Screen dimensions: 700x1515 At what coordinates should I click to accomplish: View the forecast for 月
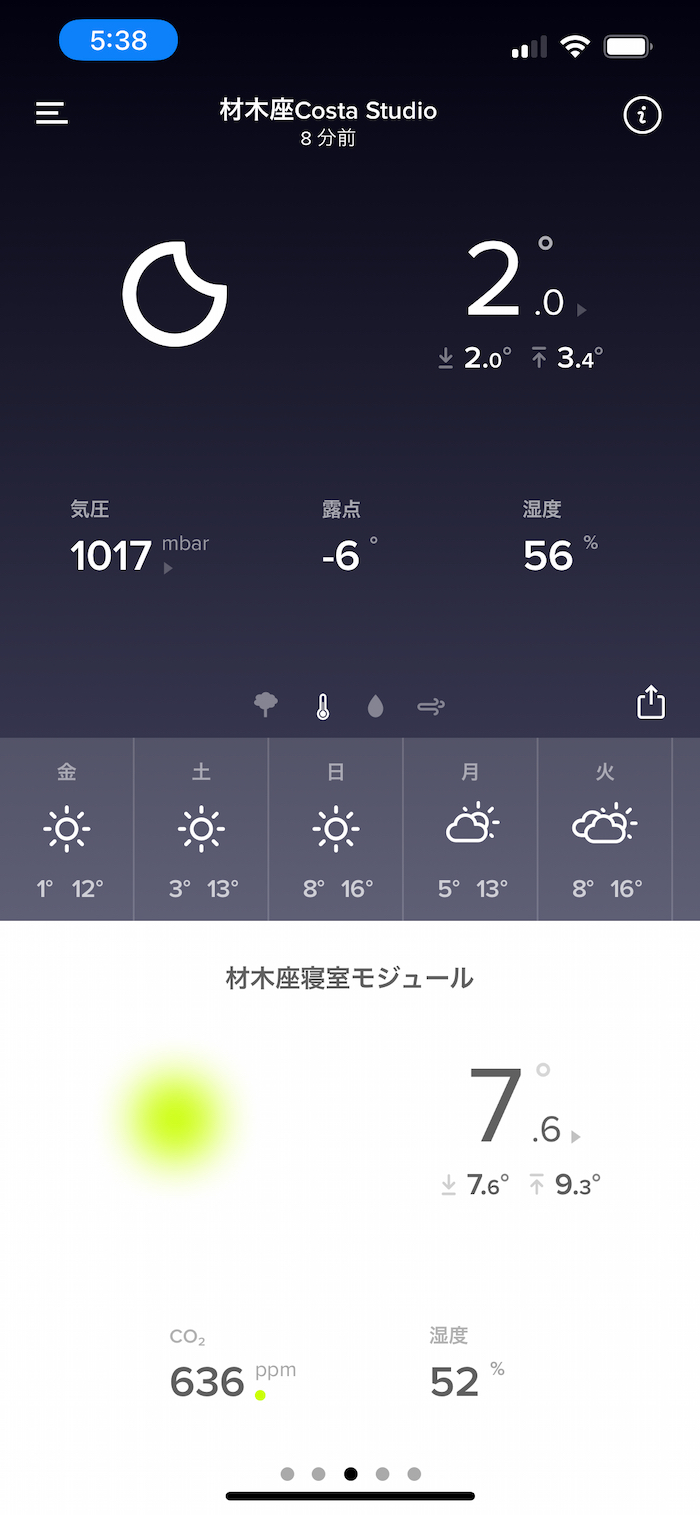[x=470, y=830]
